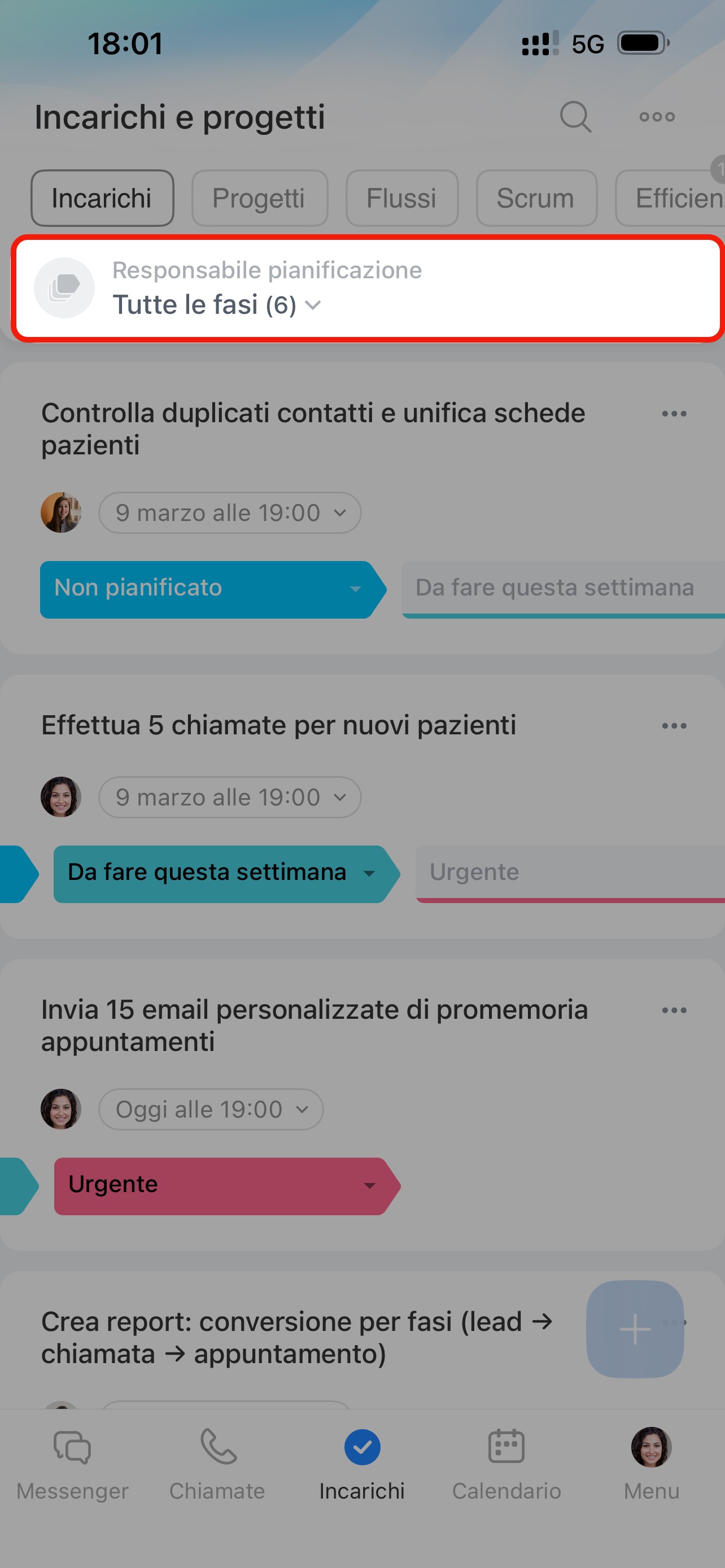Open task Controlla duplicati contatti
This screenshot has width=725, height=1568.
click(x=313, y=428)
